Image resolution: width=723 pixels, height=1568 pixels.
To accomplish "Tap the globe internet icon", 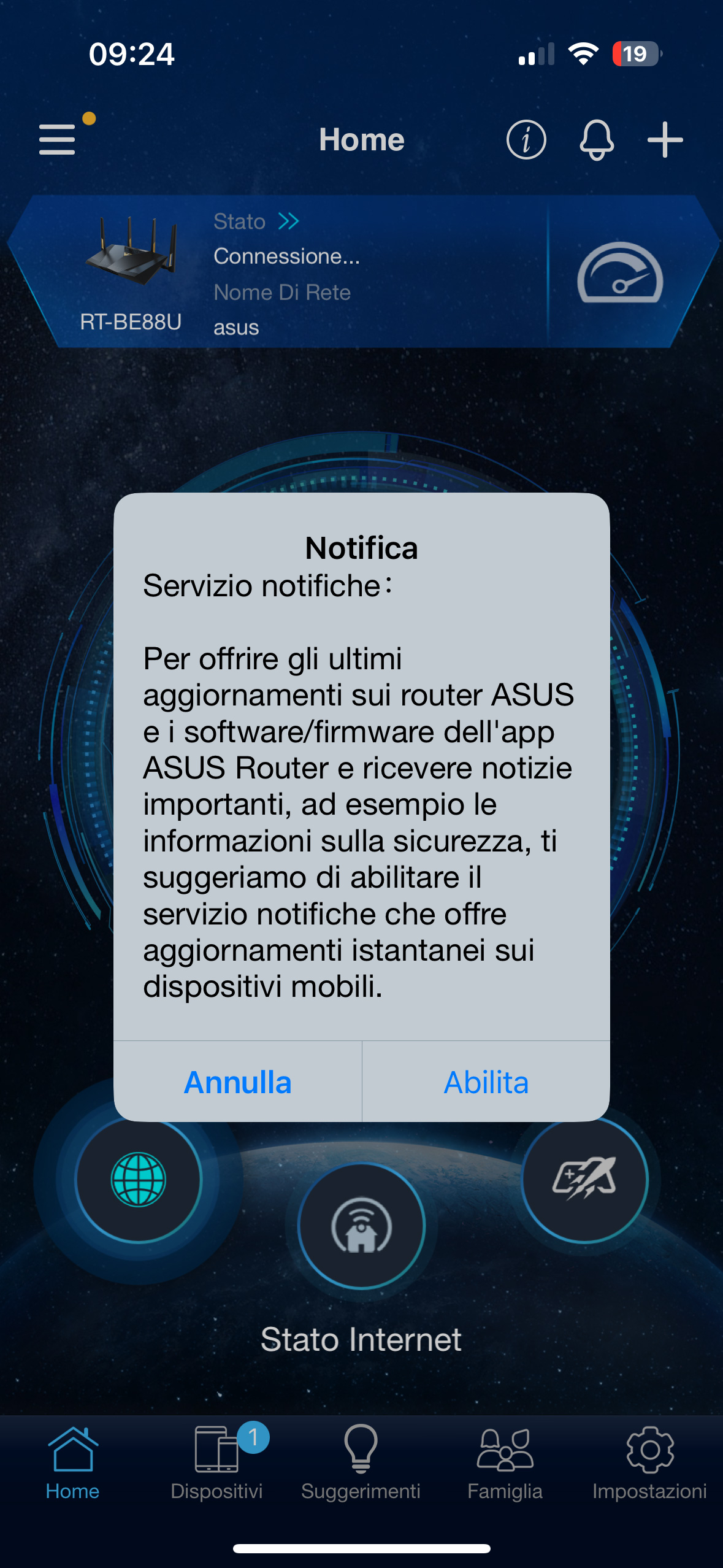I will tap(139, 1179).
